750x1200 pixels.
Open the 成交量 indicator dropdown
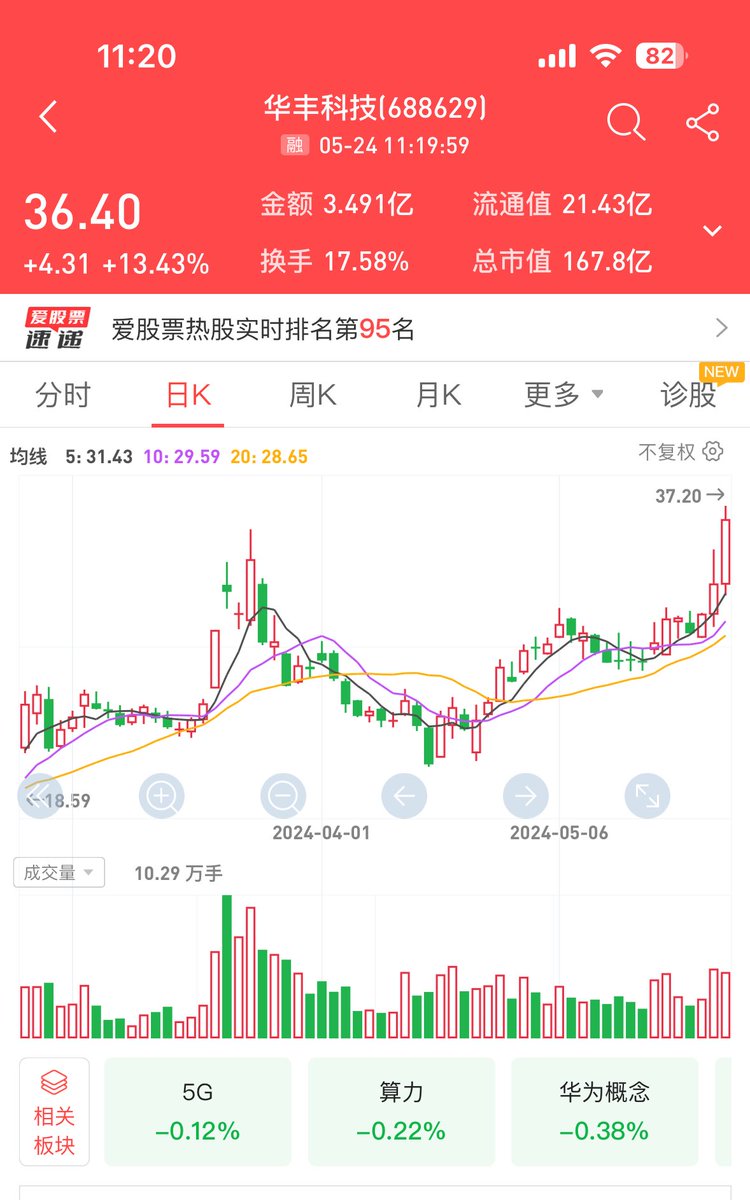pos(59,872)
